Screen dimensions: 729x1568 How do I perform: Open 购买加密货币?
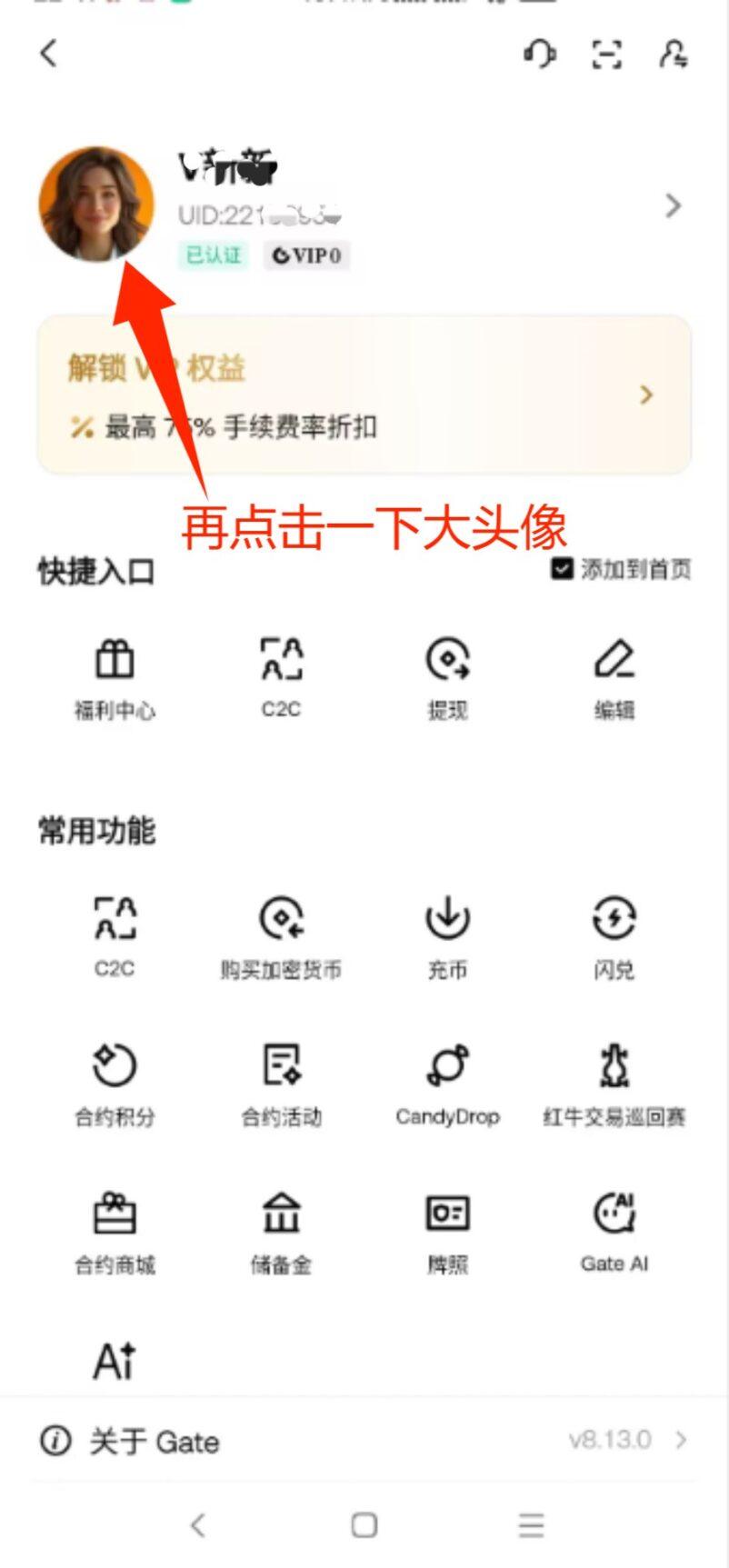pyautogui.click(x=281, y=936)
